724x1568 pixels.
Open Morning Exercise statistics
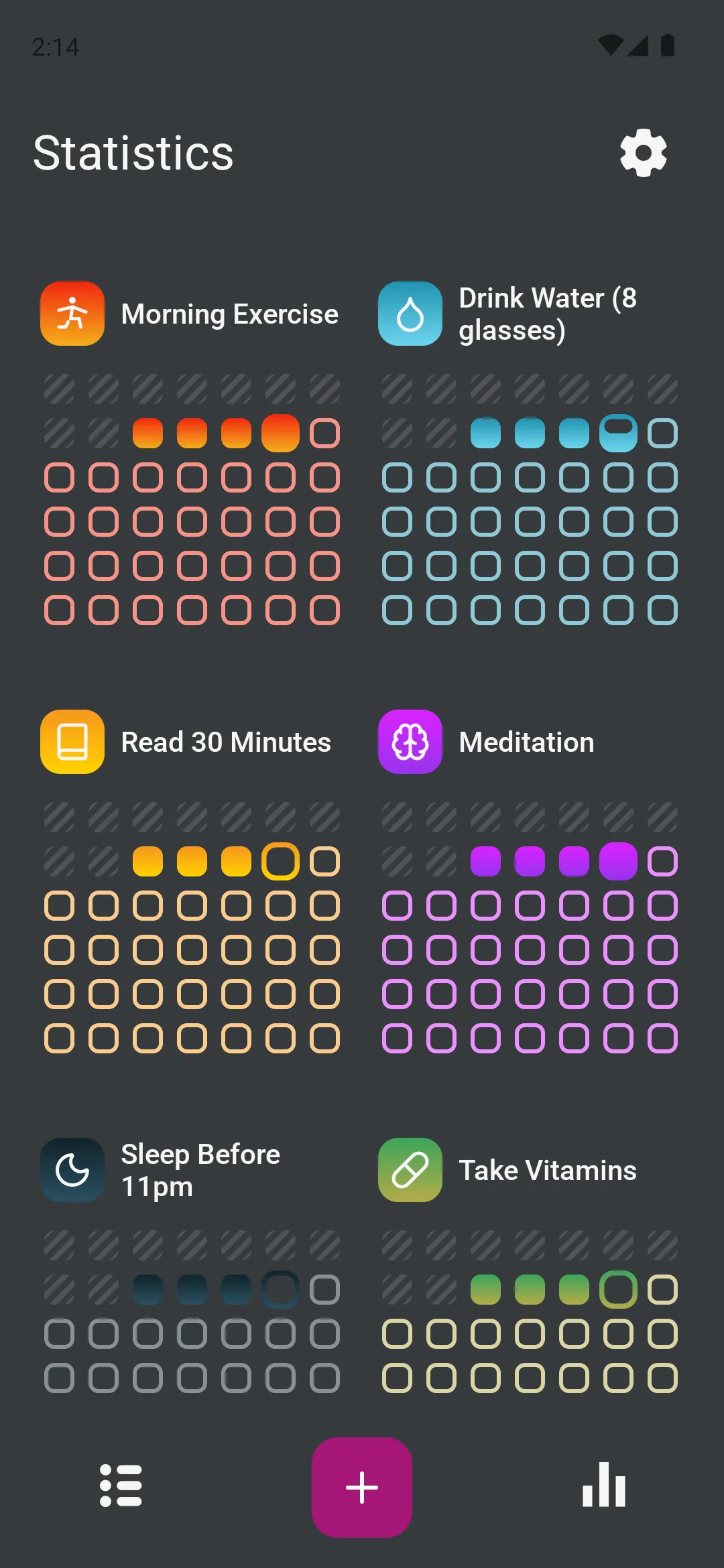[229, 314]
